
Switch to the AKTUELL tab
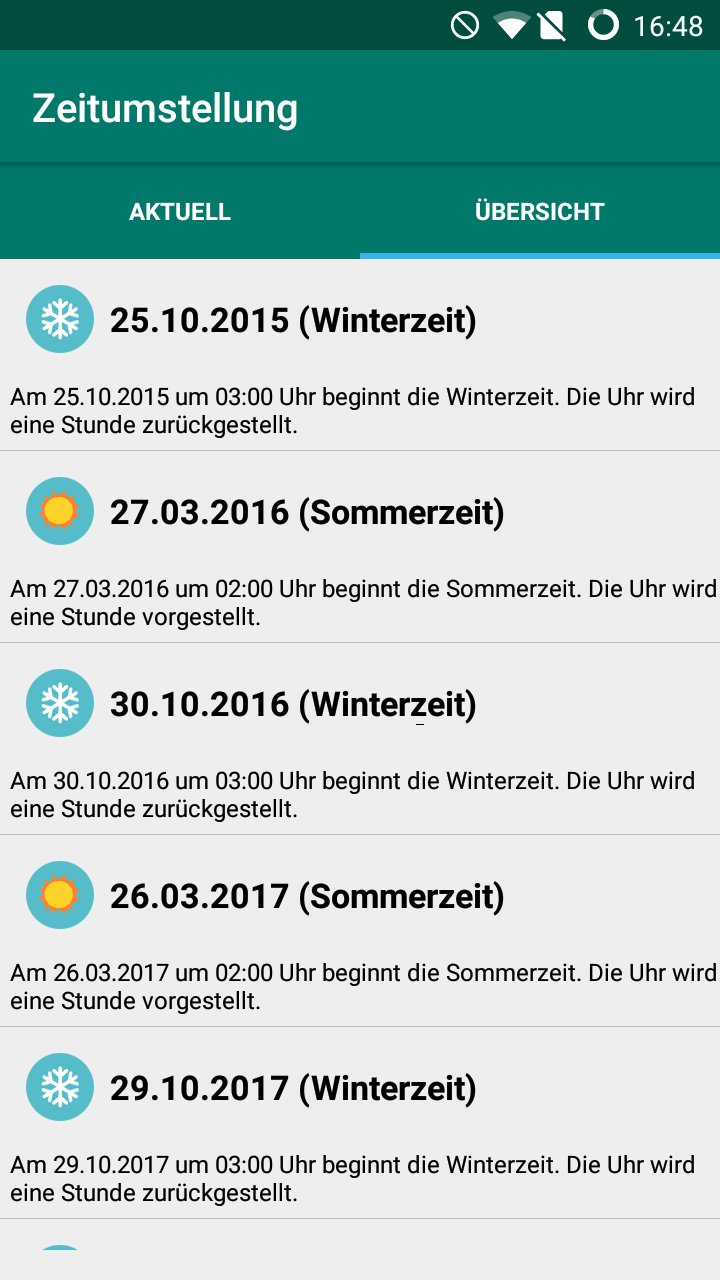pos(180,211)
